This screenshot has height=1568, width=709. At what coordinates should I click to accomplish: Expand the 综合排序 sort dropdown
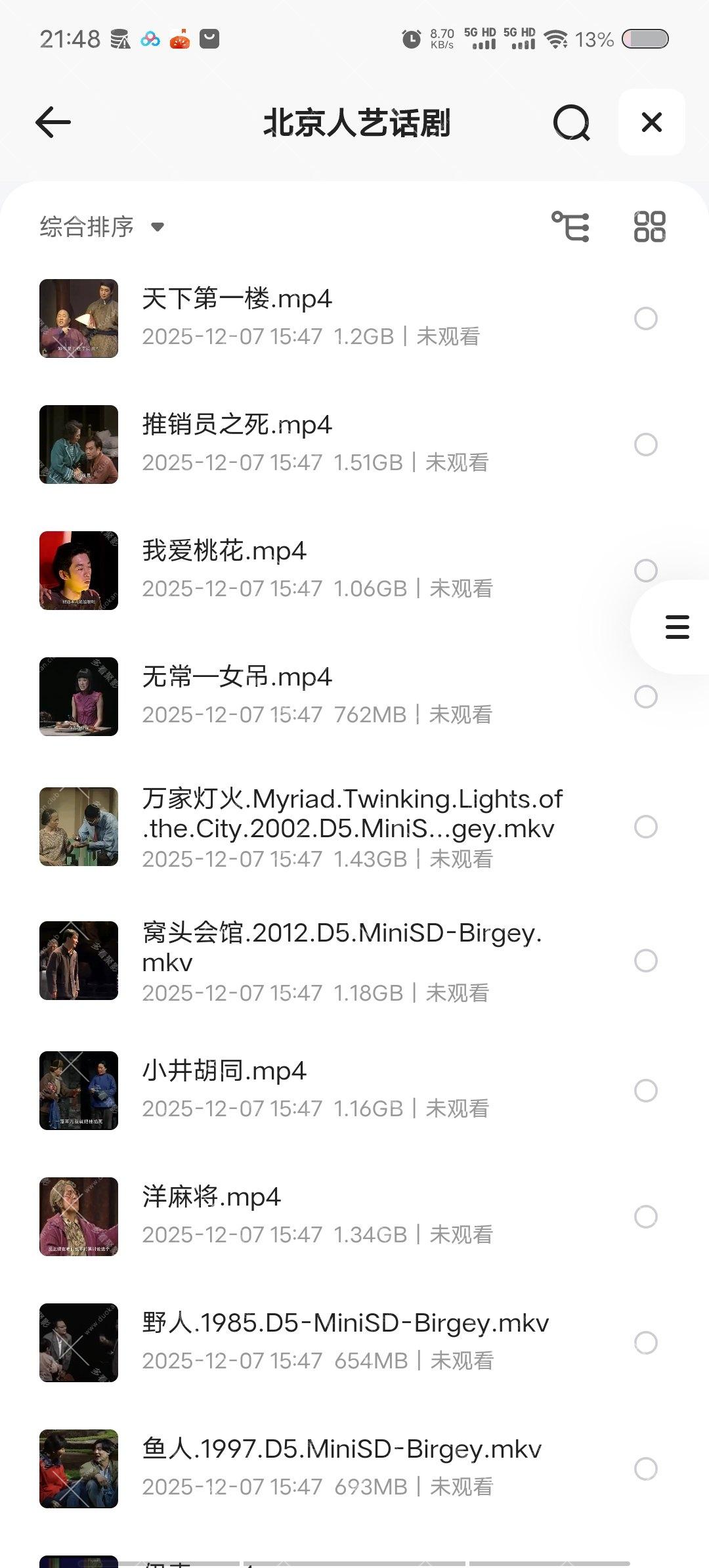[102, 227]
